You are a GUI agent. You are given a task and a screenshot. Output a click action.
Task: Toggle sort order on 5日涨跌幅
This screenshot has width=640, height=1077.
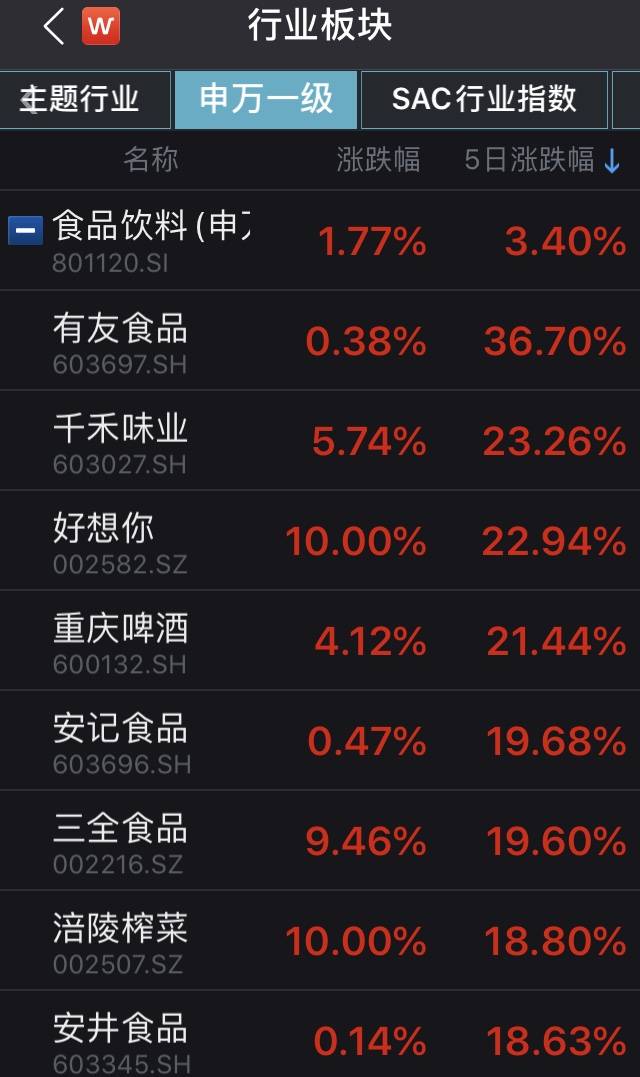[x=542, y=159]
